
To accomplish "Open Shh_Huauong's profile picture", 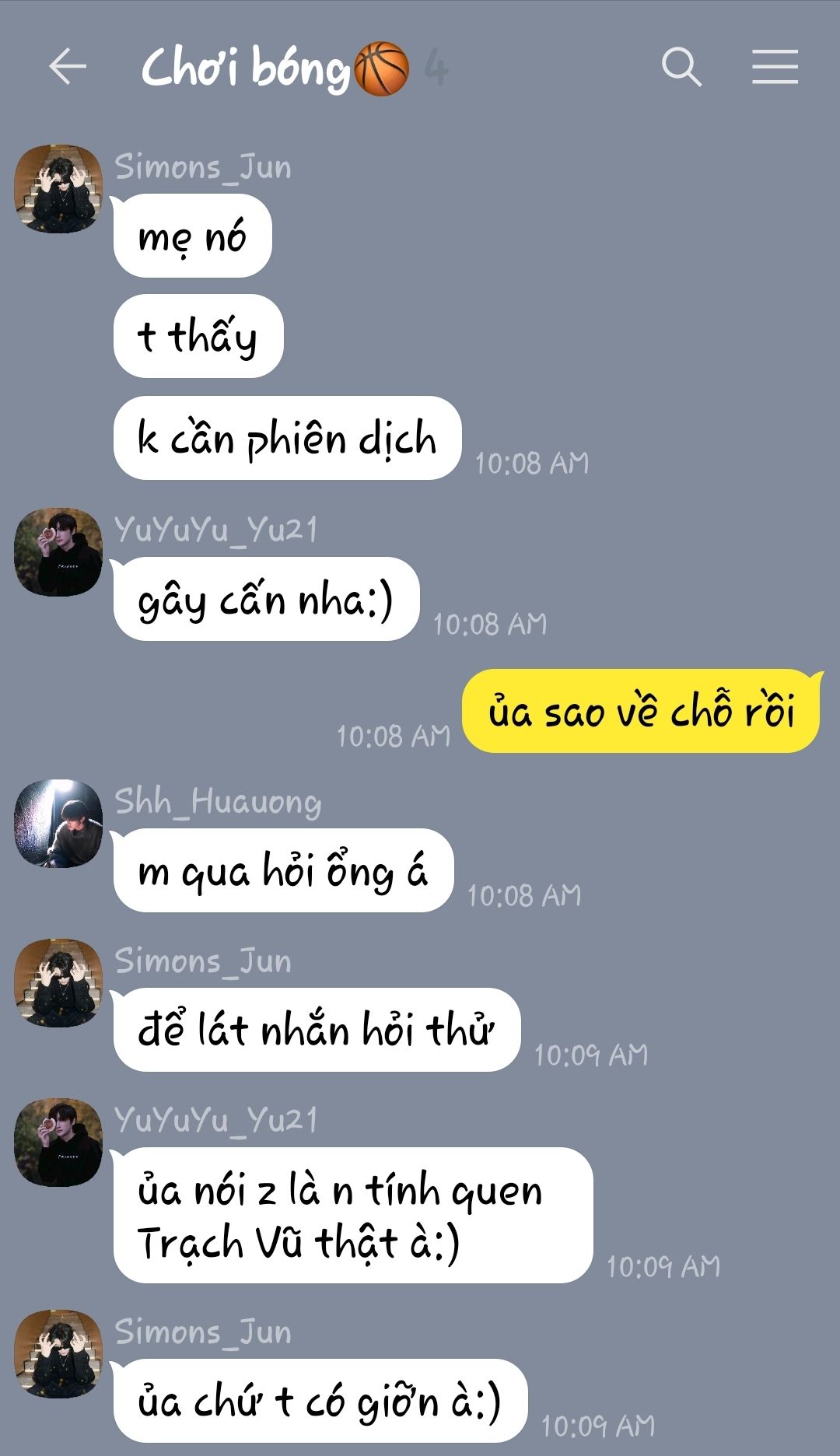I will [x=58, y=823].
